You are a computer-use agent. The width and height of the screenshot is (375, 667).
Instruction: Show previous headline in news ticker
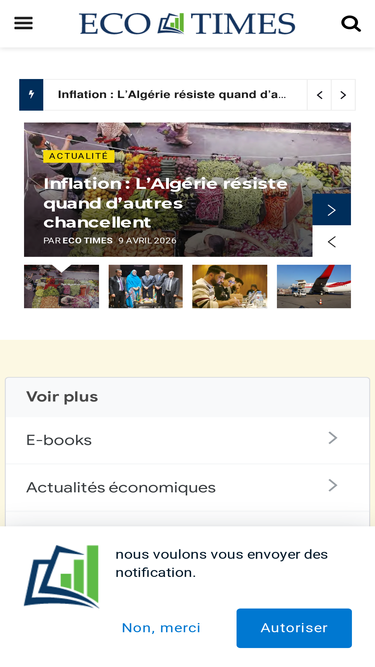(x=319, y=95)
